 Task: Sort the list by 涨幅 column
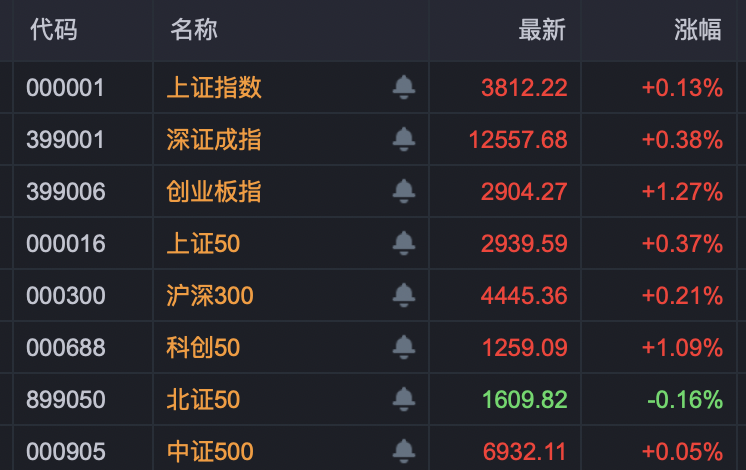(x=697, y=30)
